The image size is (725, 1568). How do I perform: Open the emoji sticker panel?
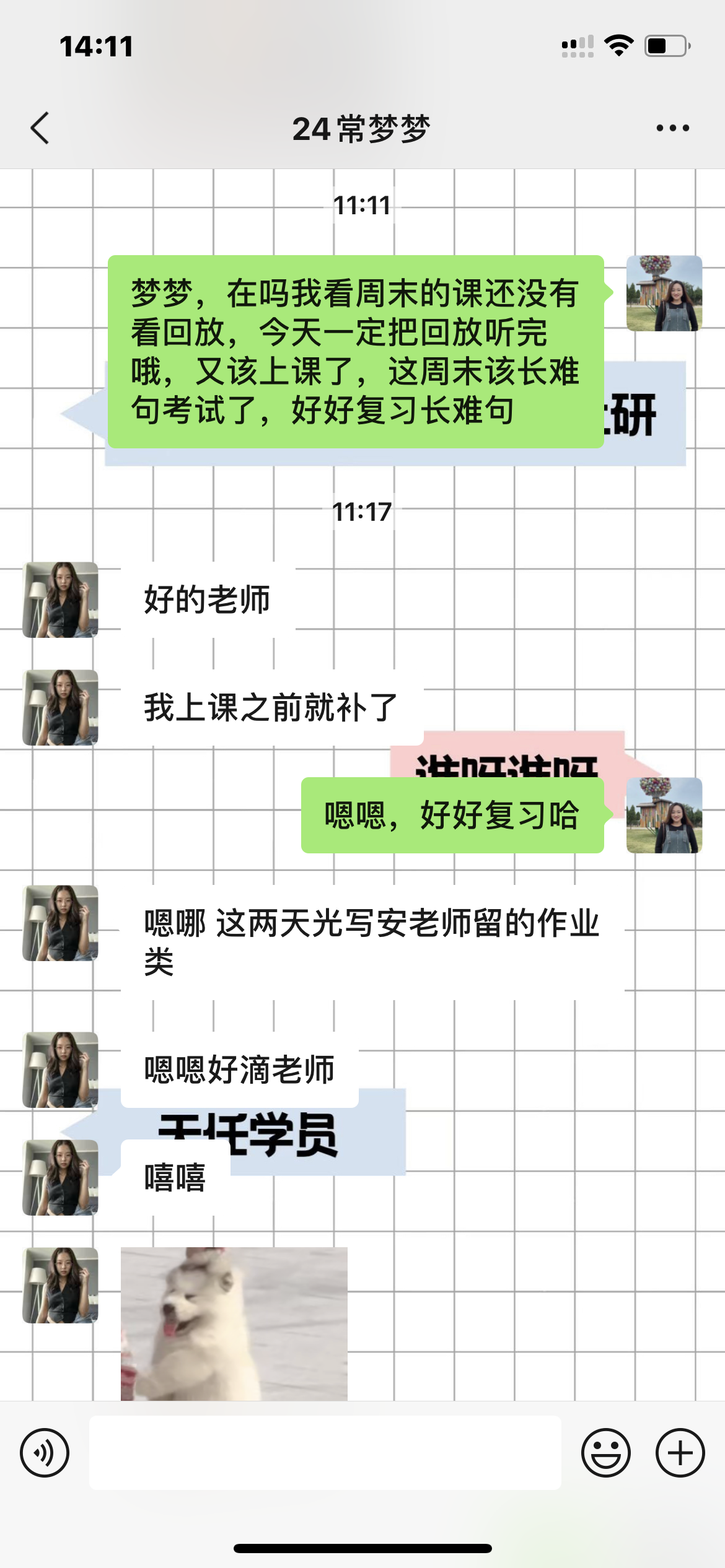coord(606,1453)
